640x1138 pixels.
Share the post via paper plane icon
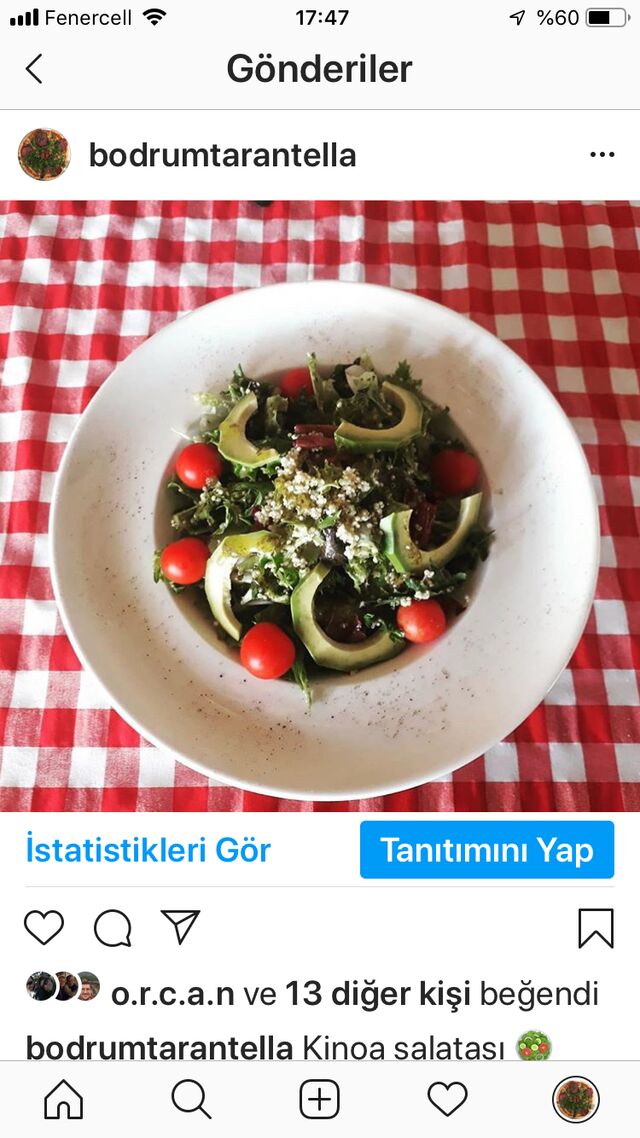click(181, 927)
